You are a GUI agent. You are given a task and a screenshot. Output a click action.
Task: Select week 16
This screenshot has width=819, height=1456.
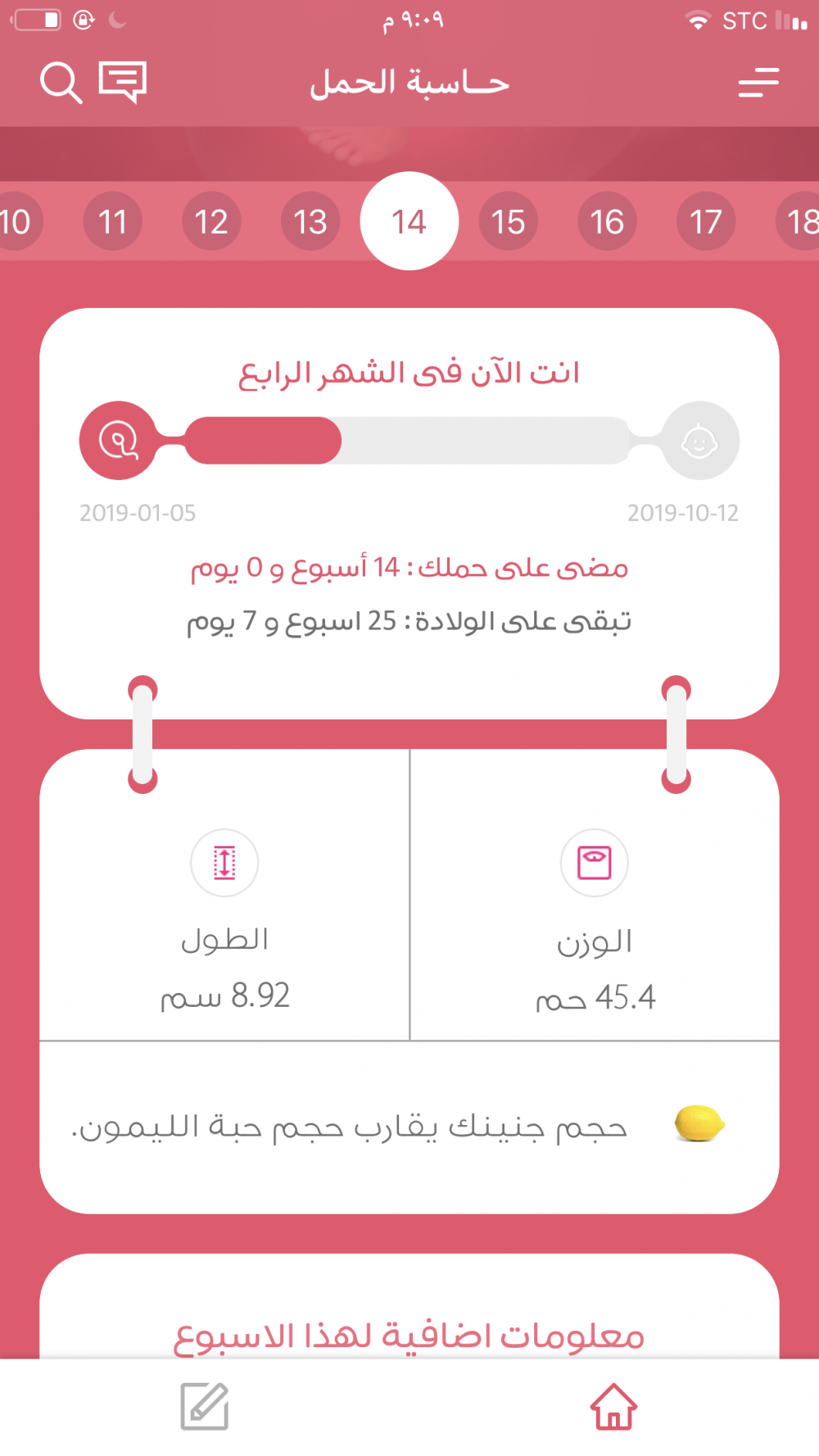point(607,221)
